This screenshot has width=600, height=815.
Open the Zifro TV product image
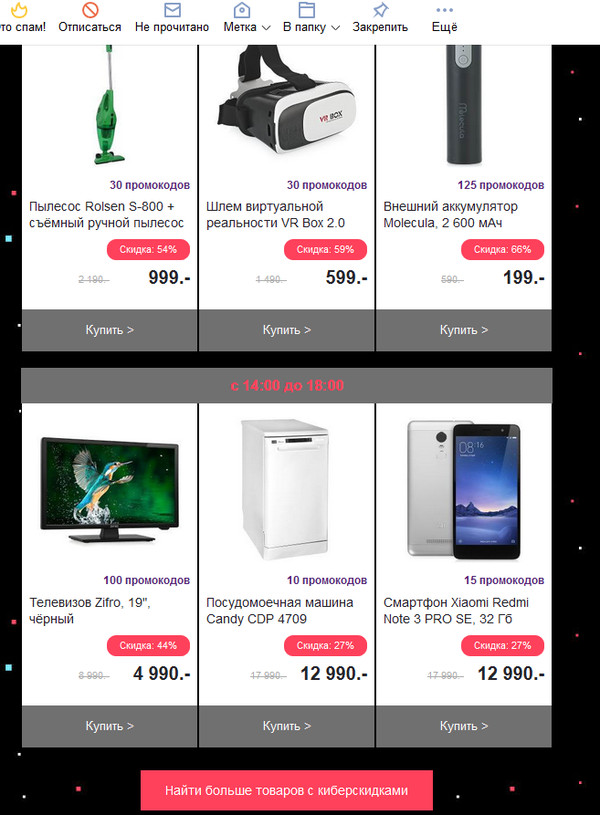coord(109,487)
